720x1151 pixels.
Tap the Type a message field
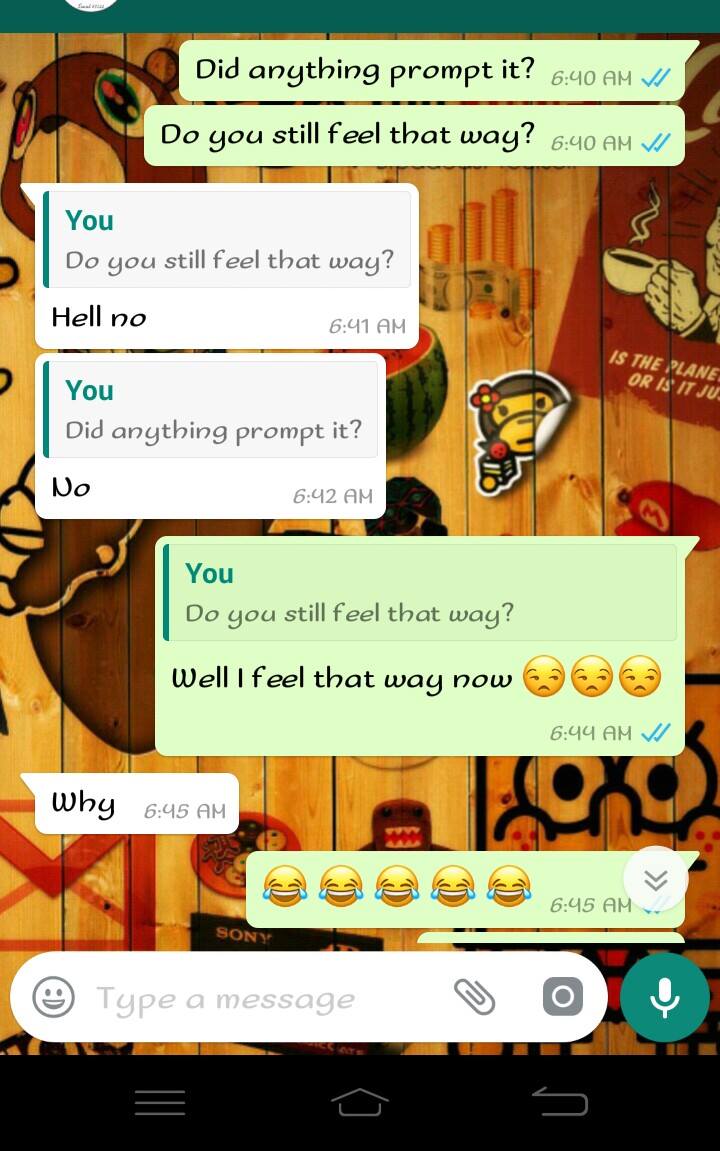pyautogui.click(x=260, y=998)
